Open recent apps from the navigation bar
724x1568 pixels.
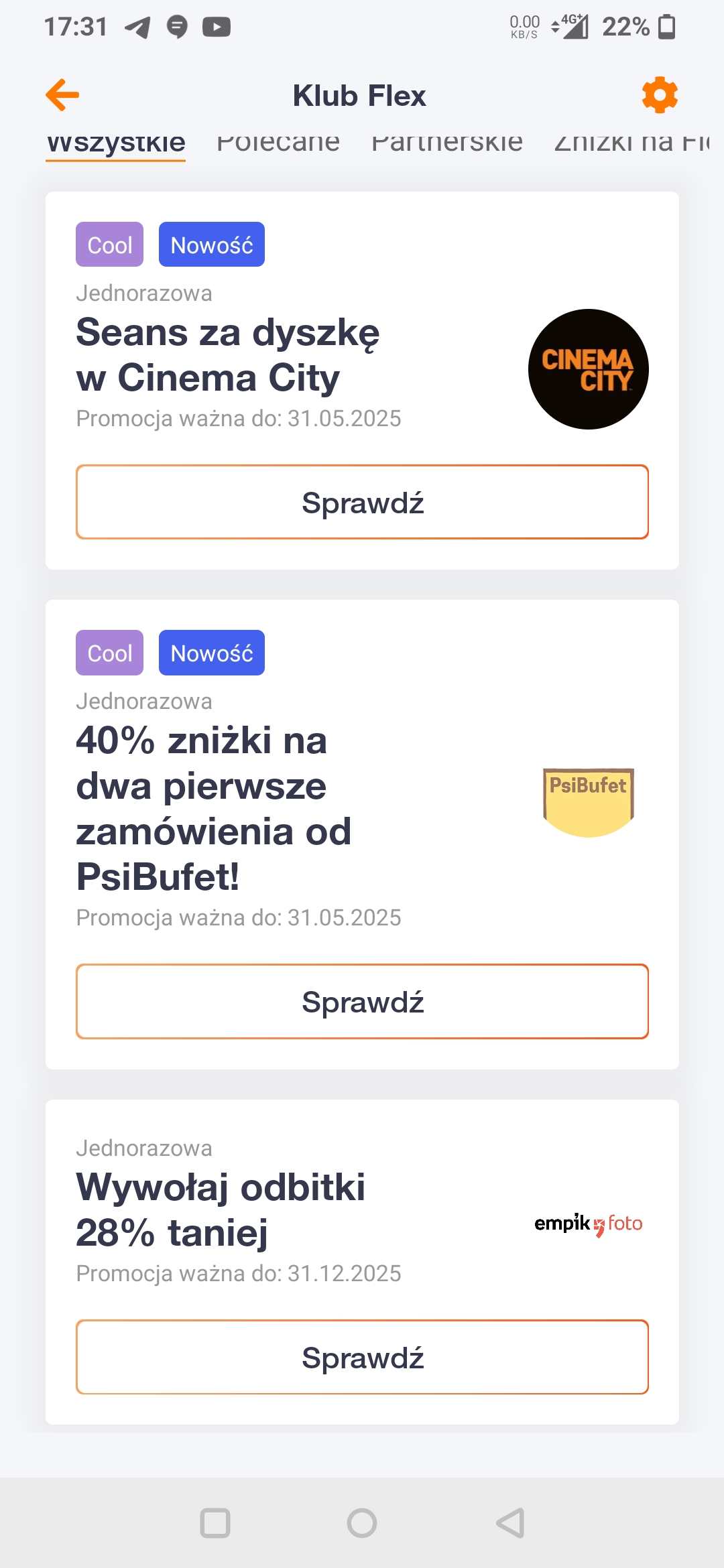pos(215,1523)
